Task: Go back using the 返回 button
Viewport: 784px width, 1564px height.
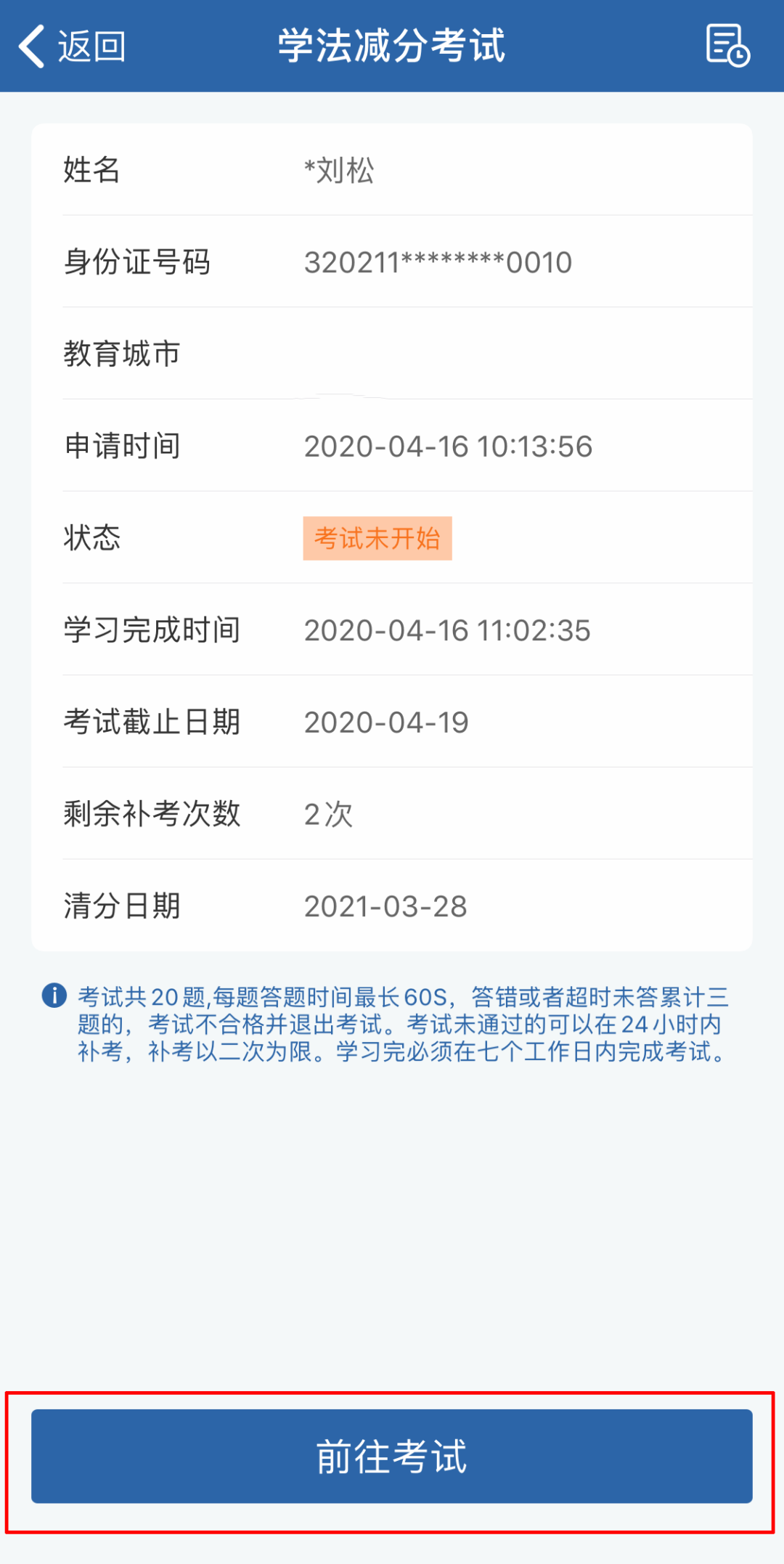Action: (x=72, y=46)
